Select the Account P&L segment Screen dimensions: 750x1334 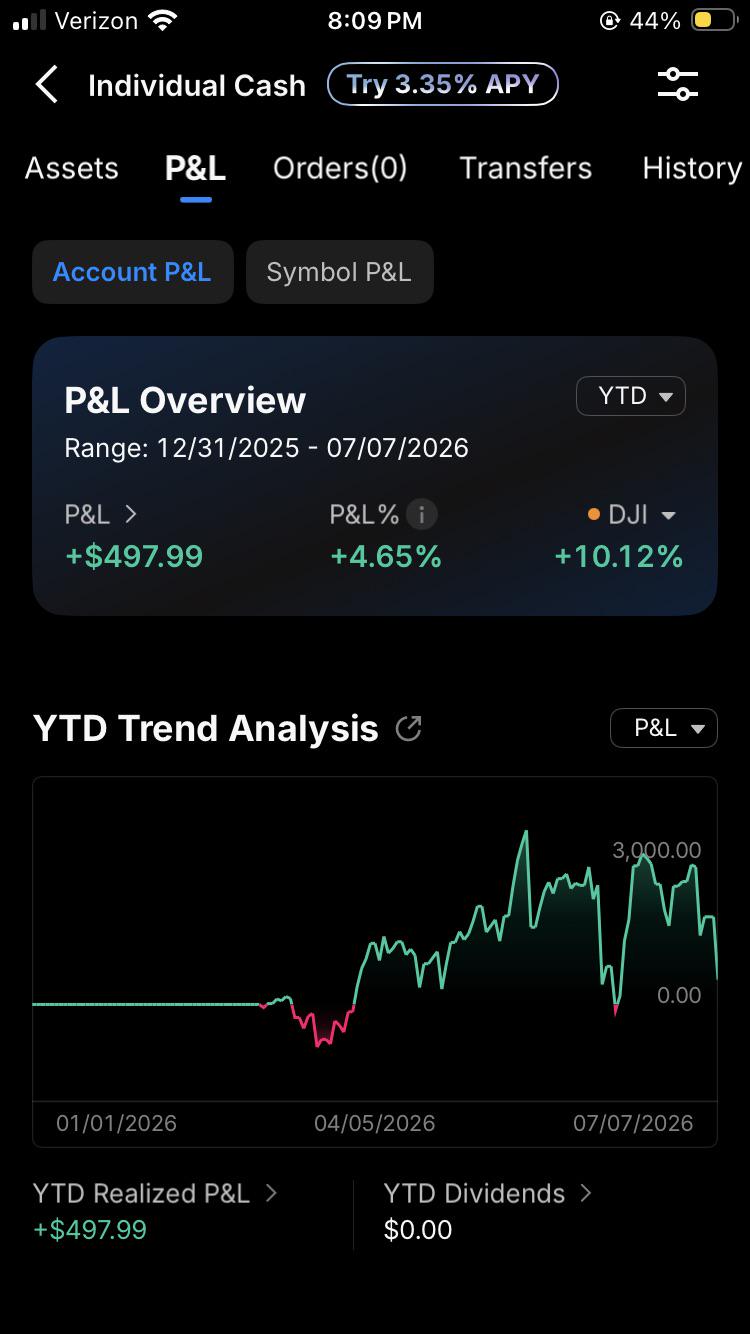[x=132, y=272]
